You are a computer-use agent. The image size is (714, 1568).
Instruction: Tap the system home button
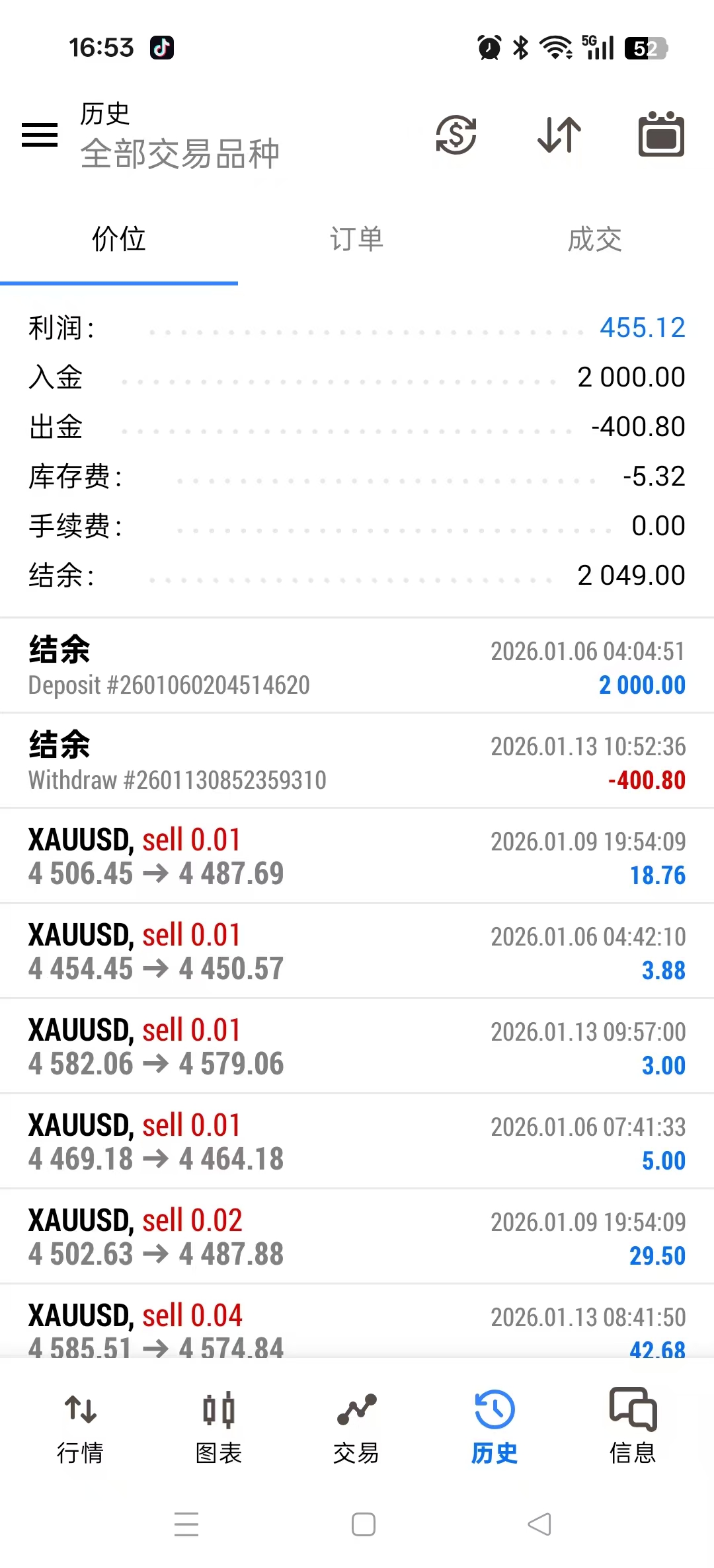(364, 1524)
